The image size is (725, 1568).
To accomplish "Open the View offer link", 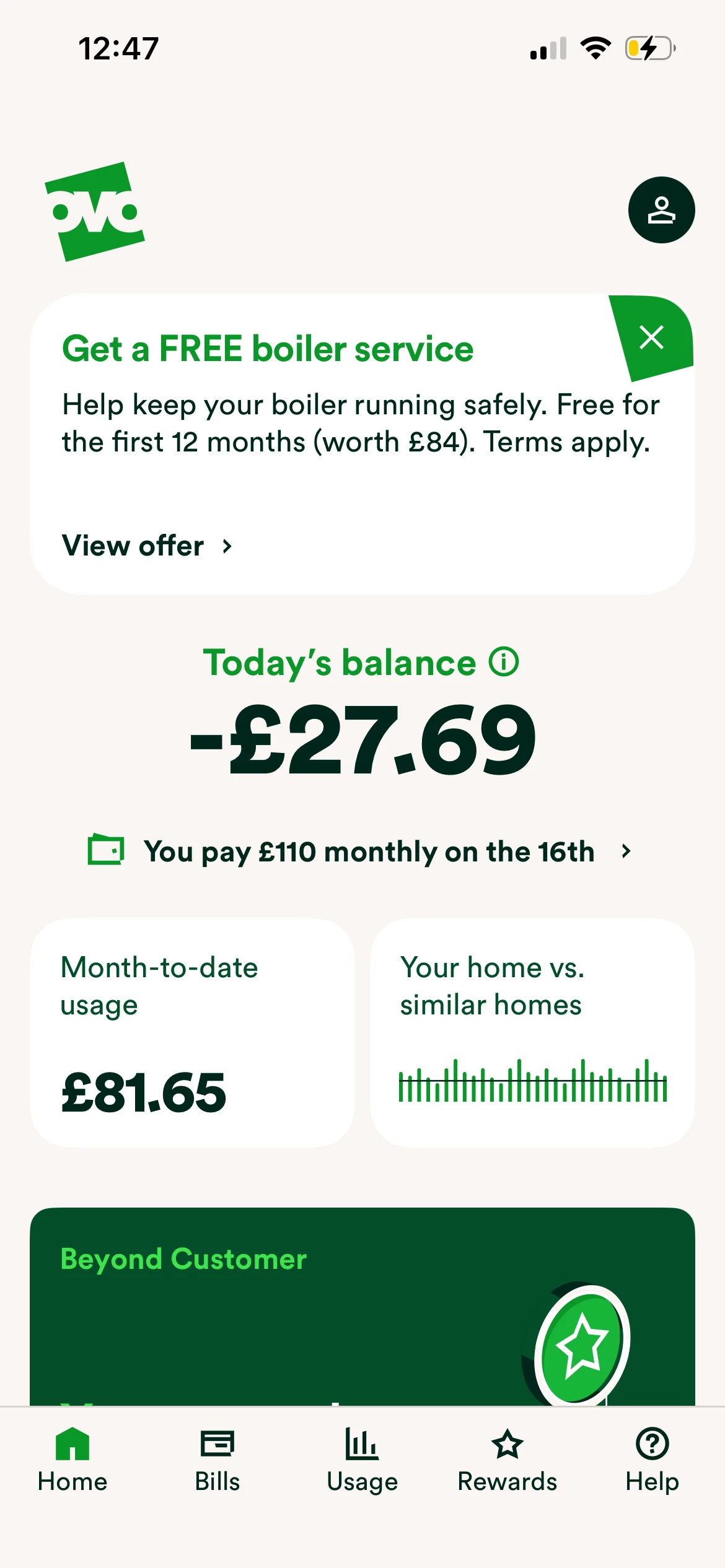I will point(147,546).
